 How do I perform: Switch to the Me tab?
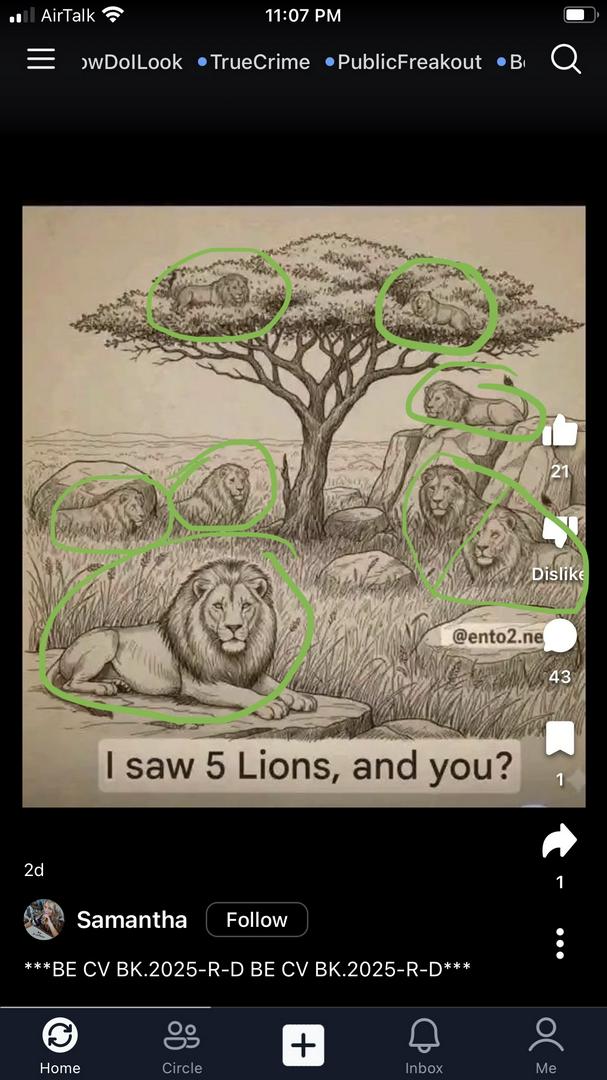tap(546, 1045)
